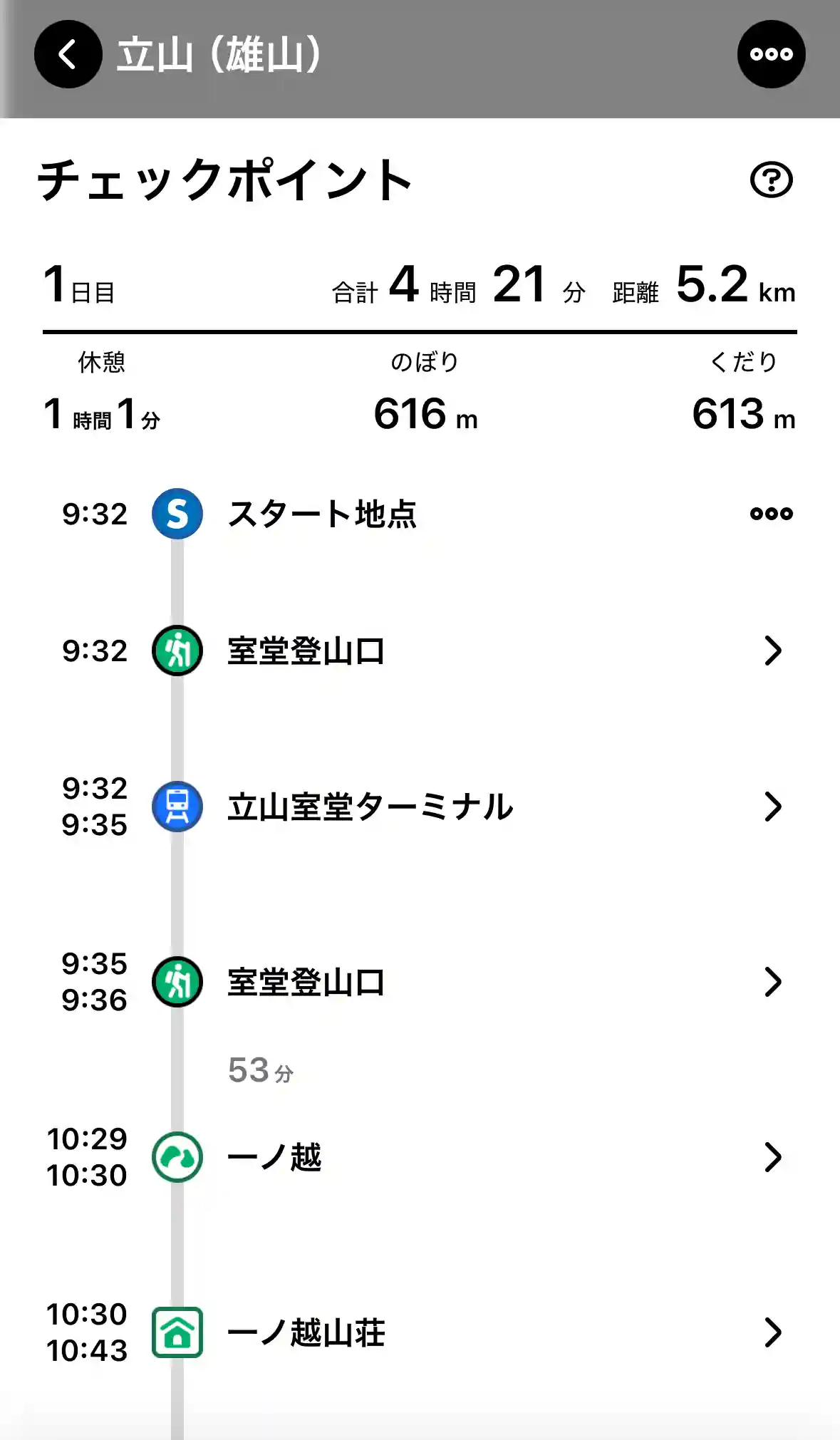Open more options for スタート地点
Image resolution: width=840 pixels, height=1440 pixels.
(771, 514)
